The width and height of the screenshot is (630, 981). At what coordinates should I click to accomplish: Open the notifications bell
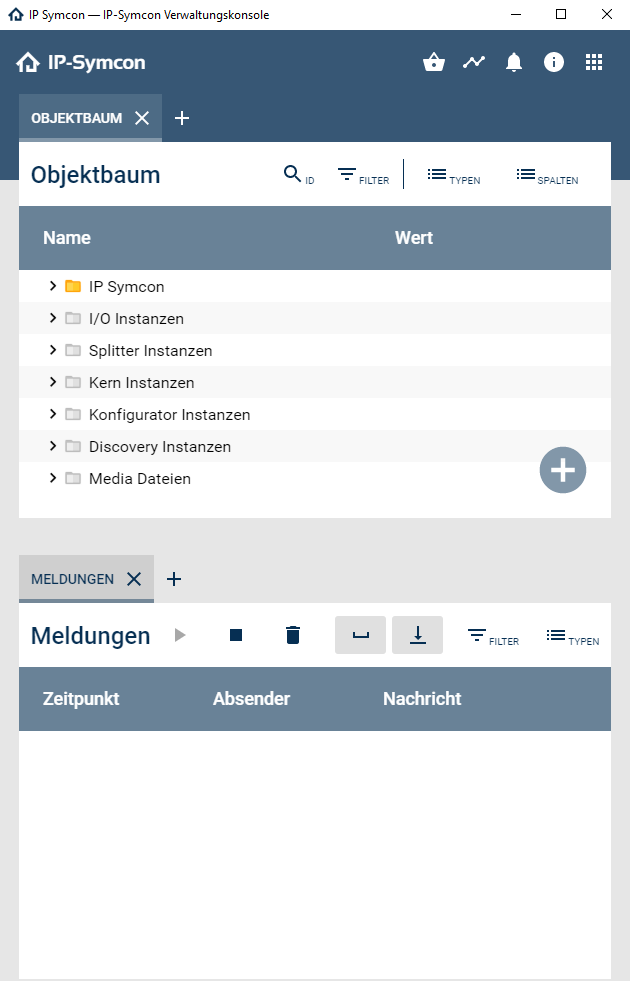[x=514, y=62]
